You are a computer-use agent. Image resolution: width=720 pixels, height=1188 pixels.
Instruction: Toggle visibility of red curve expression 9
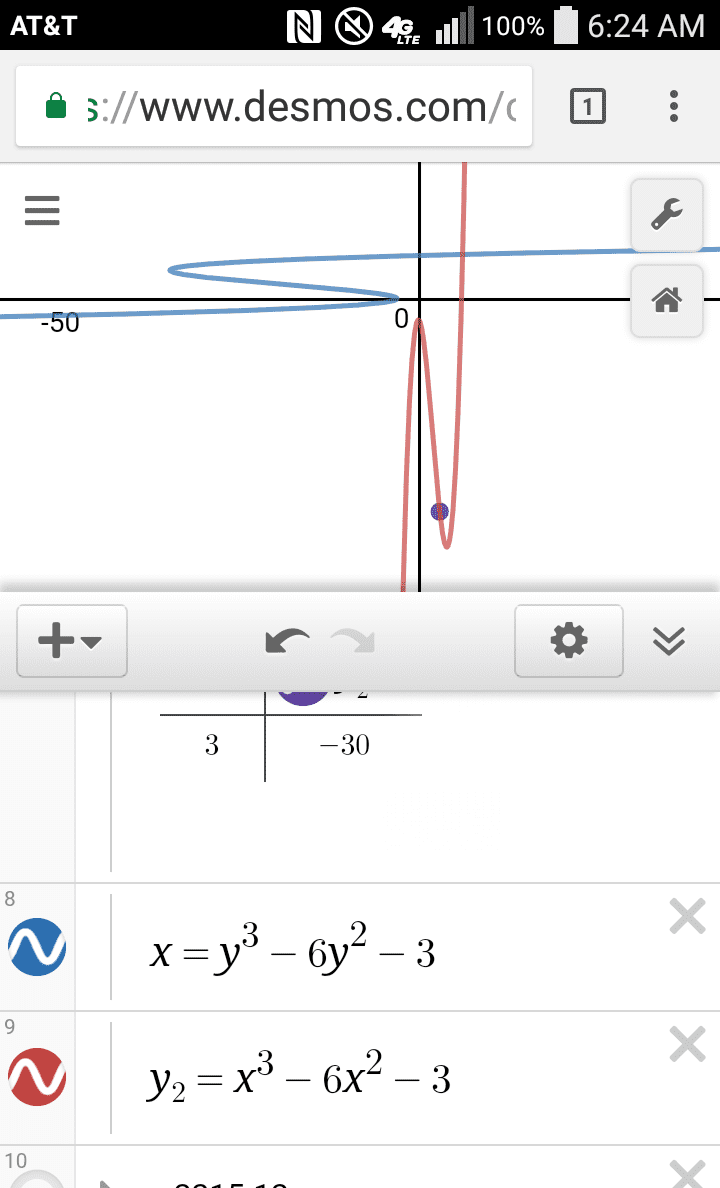coord(37,1077)
